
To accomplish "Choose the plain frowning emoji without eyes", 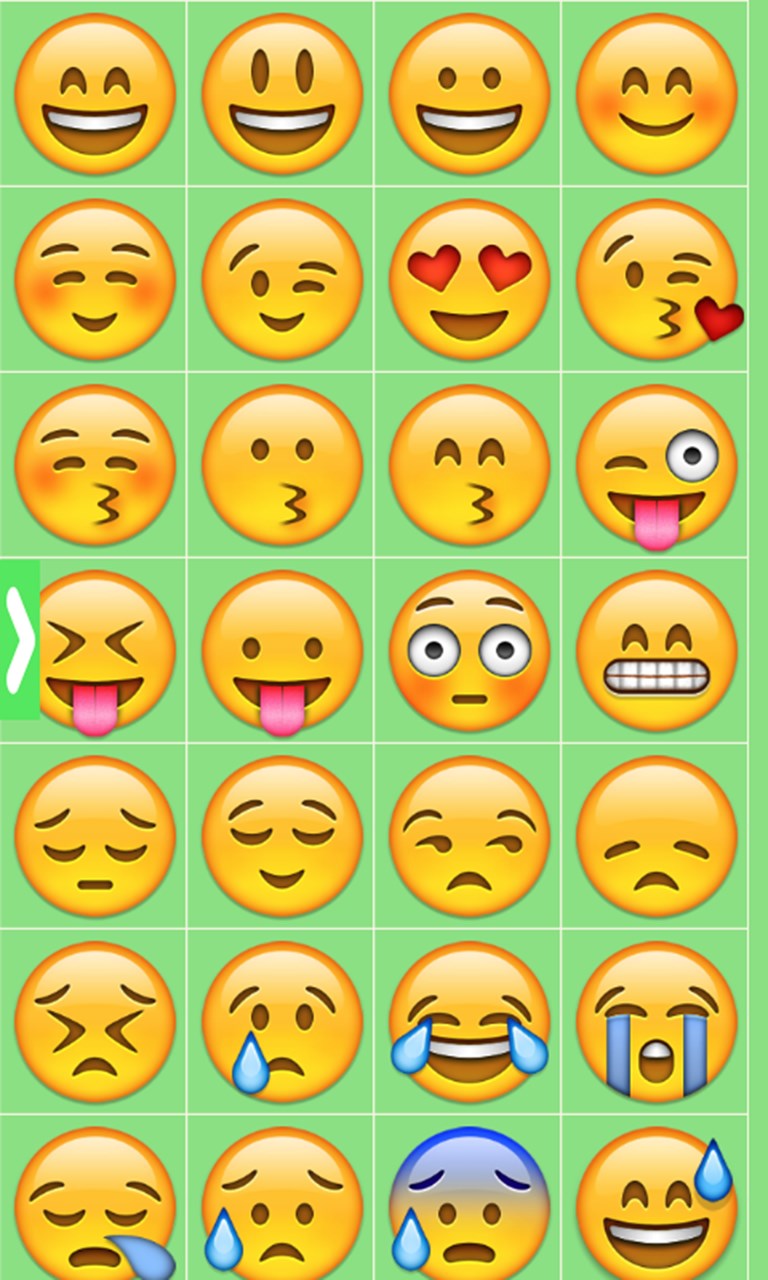I will [x=657, y=836].
